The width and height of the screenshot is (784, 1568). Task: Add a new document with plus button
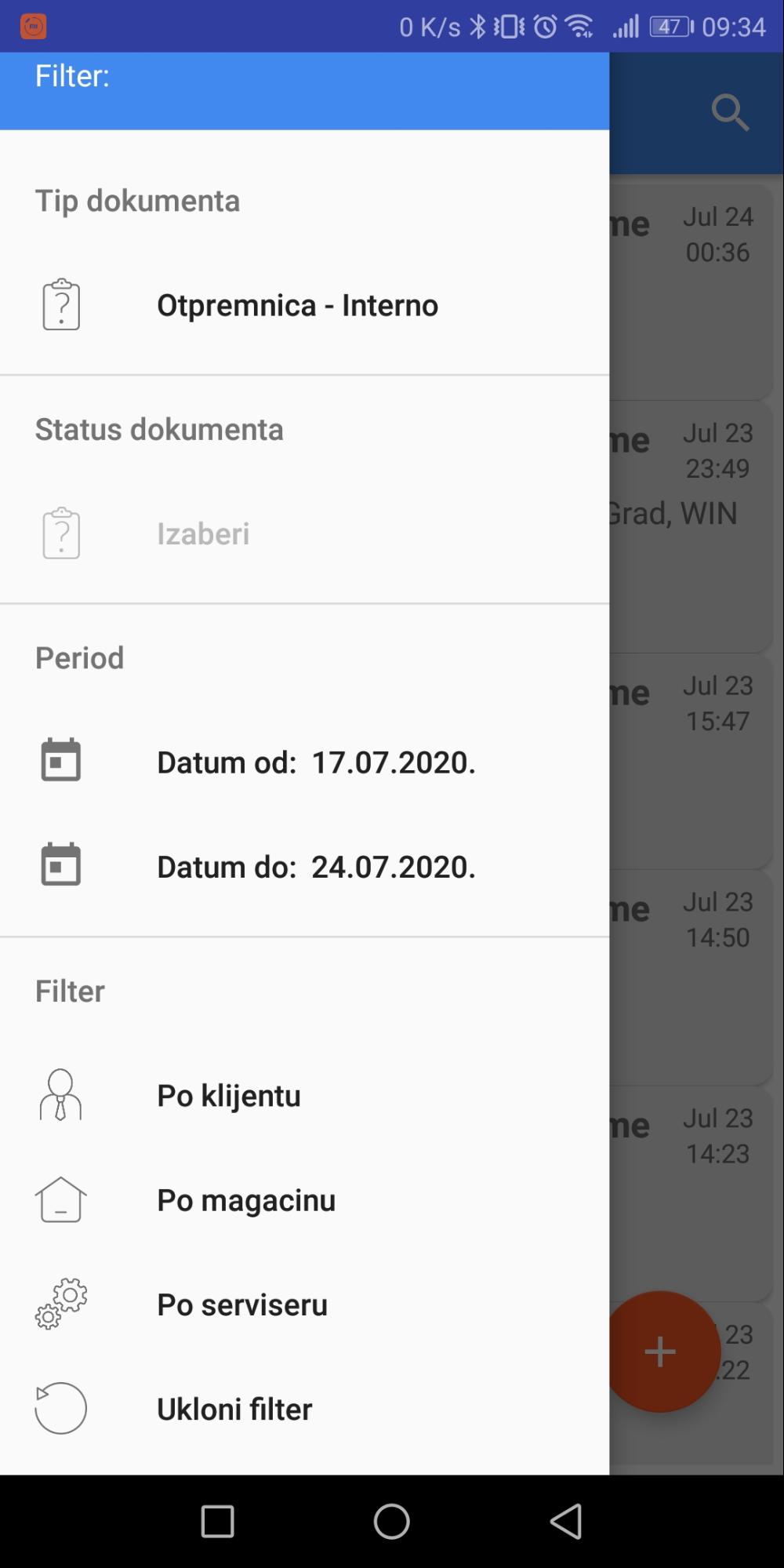pos(660,1352)
